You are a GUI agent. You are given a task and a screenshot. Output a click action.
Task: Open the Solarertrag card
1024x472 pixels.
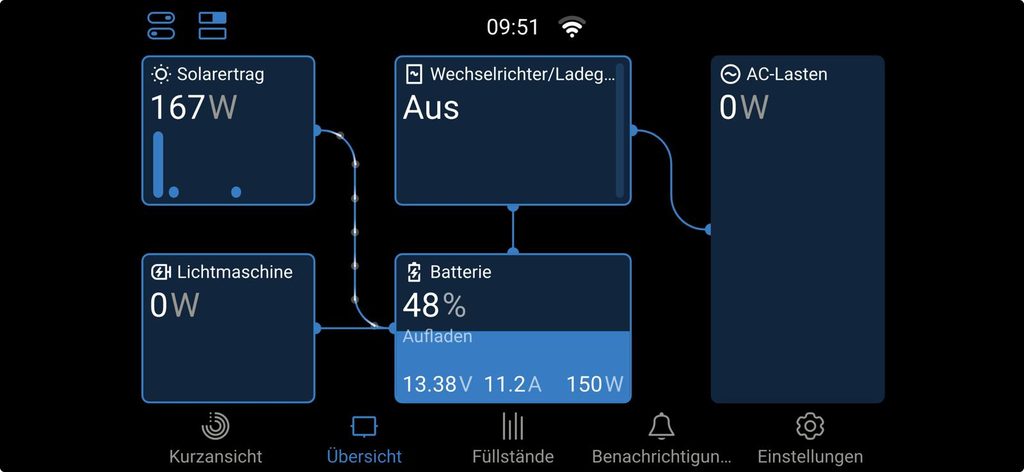(229, 131)
